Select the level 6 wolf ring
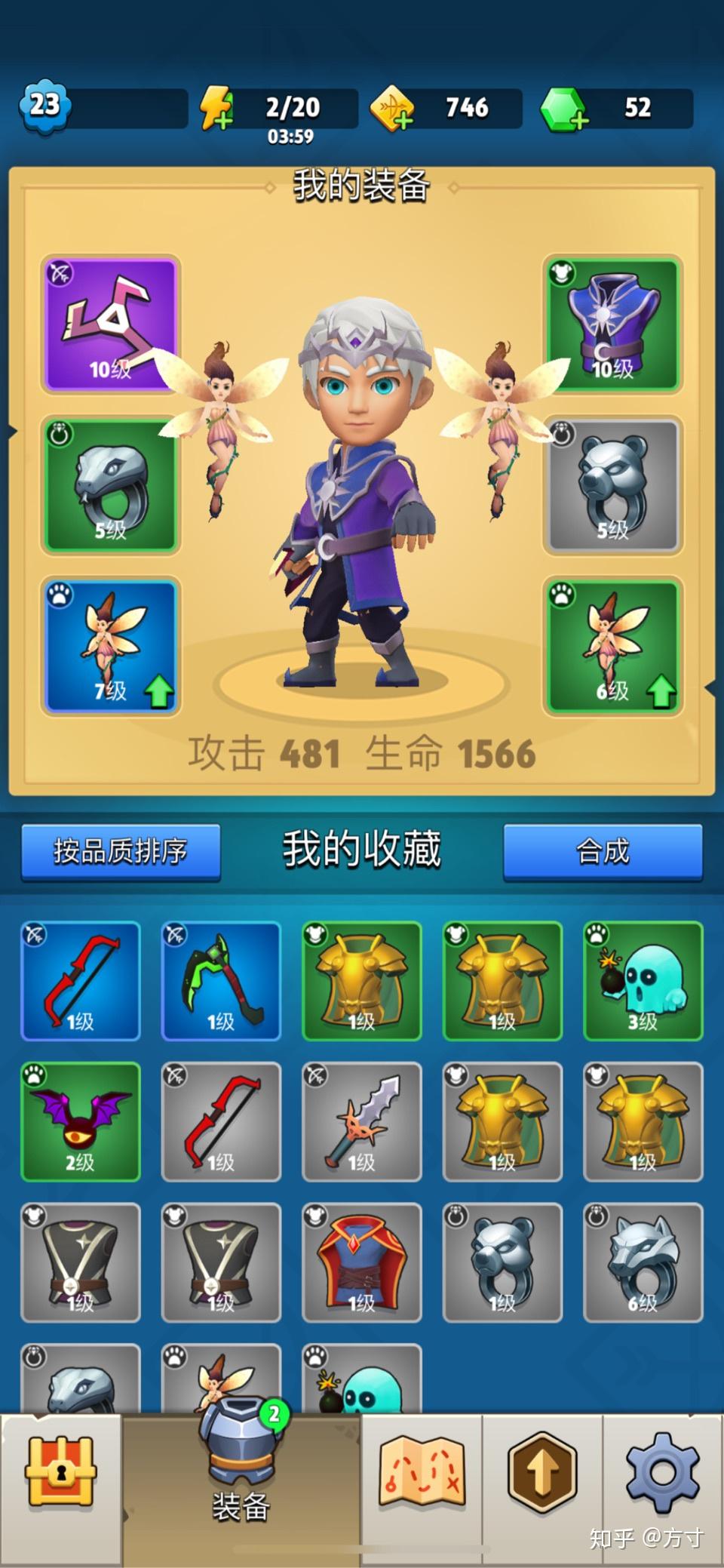 [643, 1262]
